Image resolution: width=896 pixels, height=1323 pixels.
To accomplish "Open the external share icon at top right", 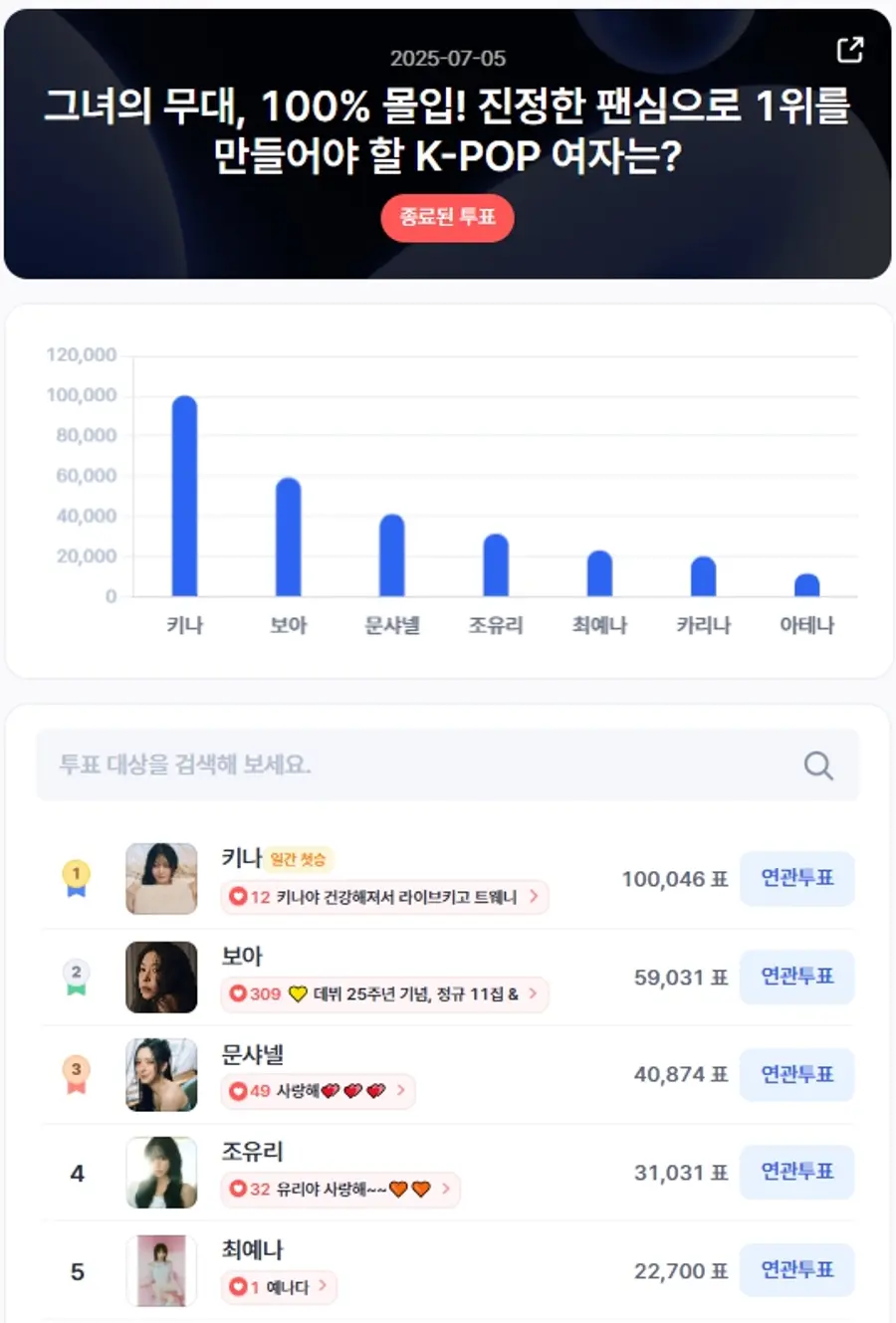I will (849, 48).
